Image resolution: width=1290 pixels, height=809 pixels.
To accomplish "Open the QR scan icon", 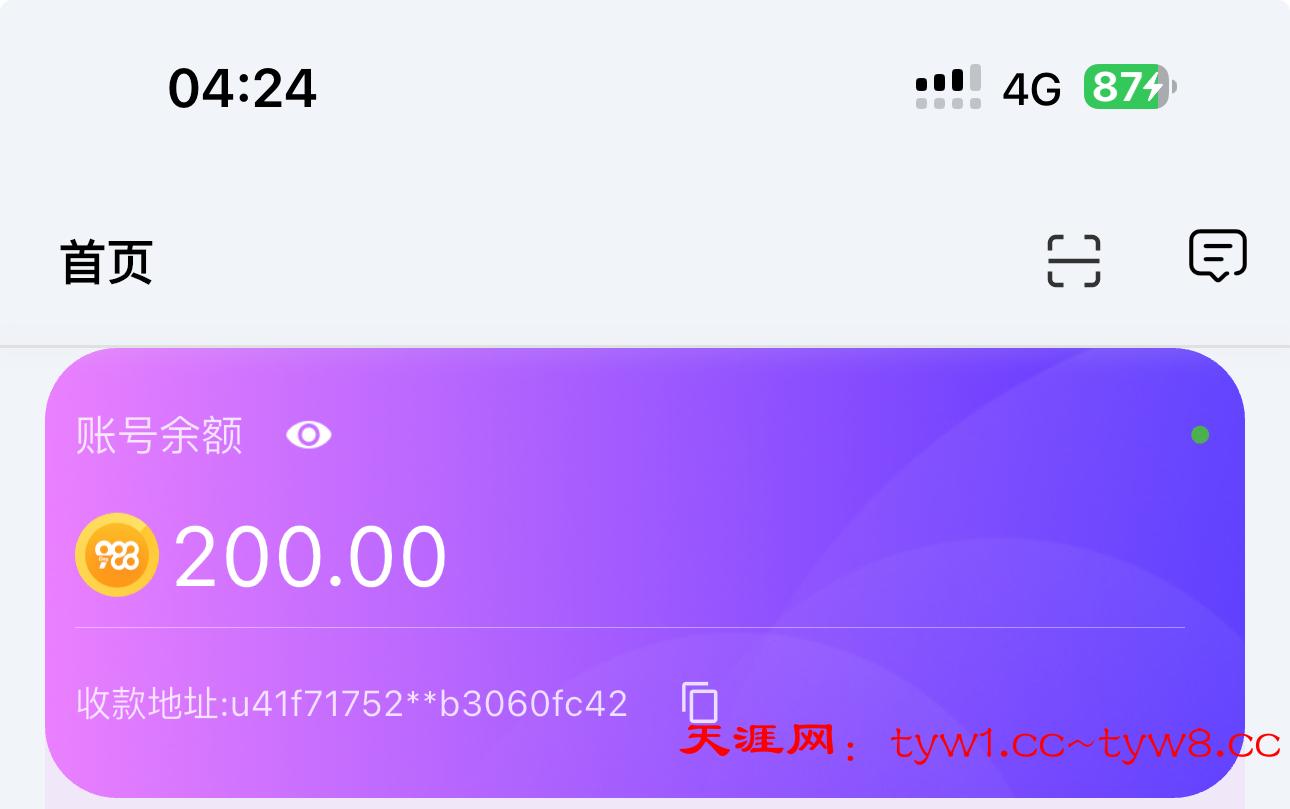I will (1074, 261).
